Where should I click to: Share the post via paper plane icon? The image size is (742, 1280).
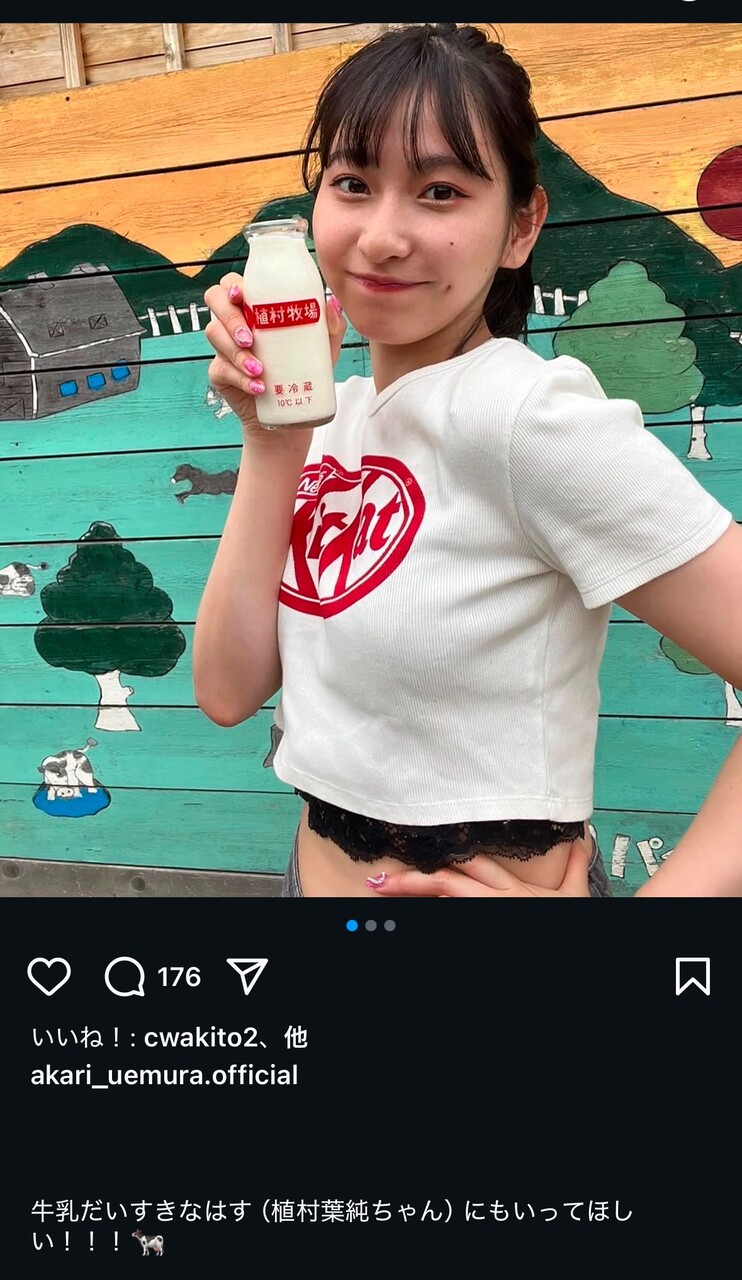coord(247,976)
